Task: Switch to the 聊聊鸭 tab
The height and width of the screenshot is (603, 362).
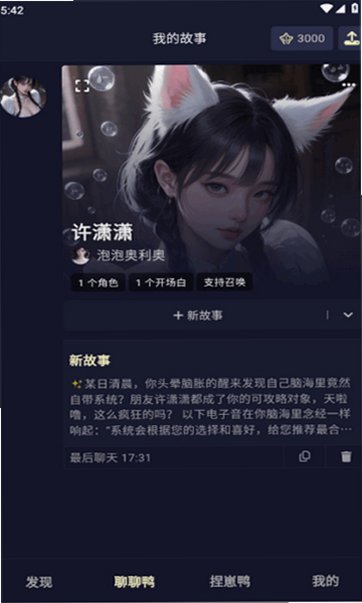Action: (x=134, y=582)
